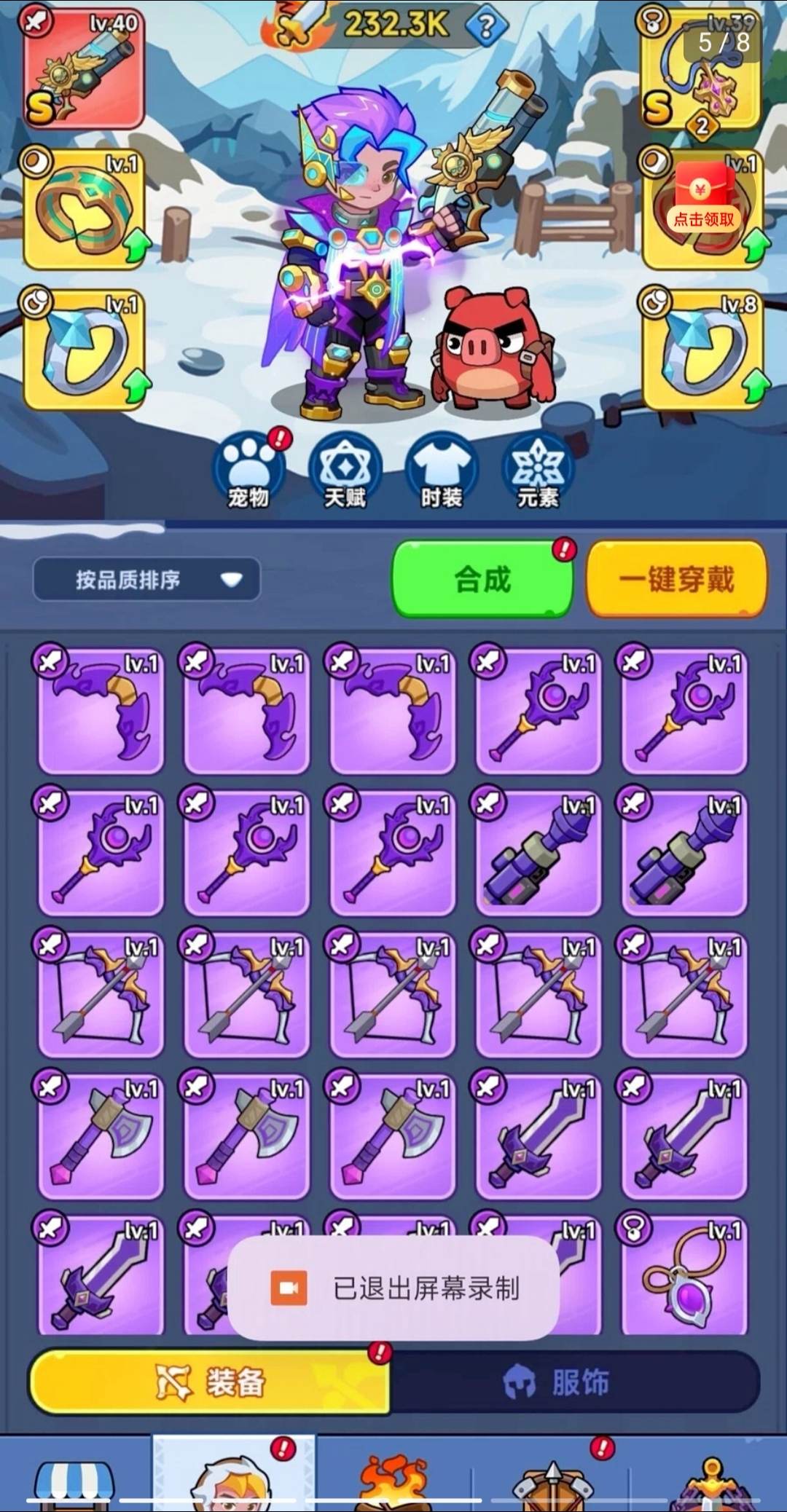
Task: Select the first lv.1 purple axe
Action: (101, 1136)
